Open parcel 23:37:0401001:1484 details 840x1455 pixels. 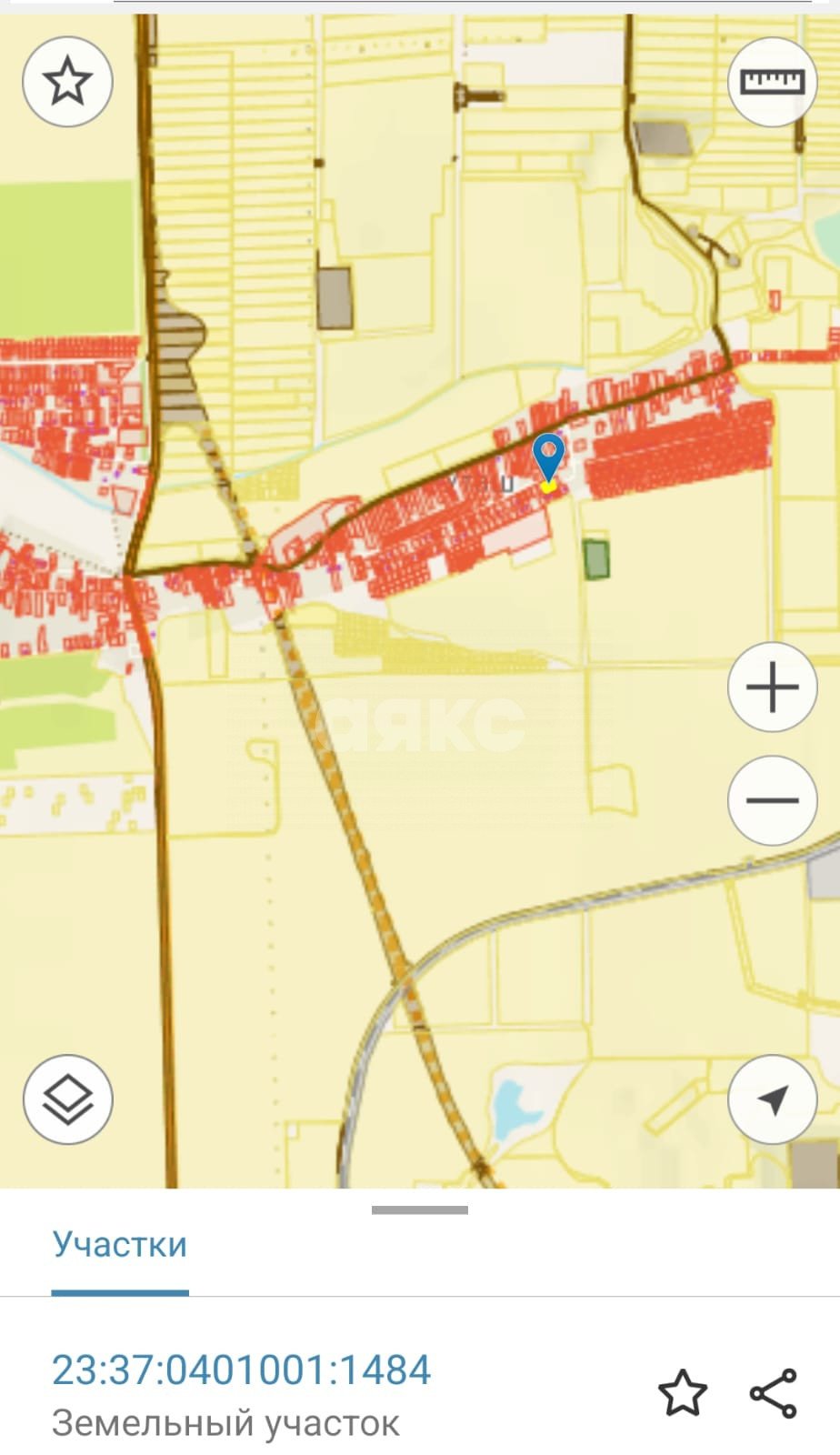pos(242,1370)
